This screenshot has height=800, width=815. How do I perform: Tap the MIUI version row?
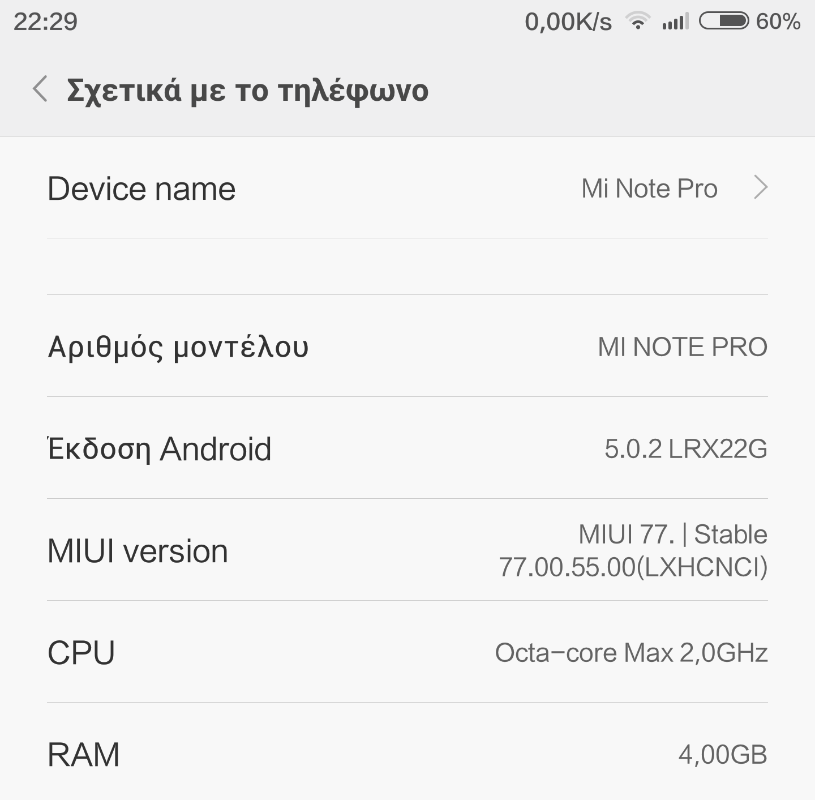click(x=408, y=550)
